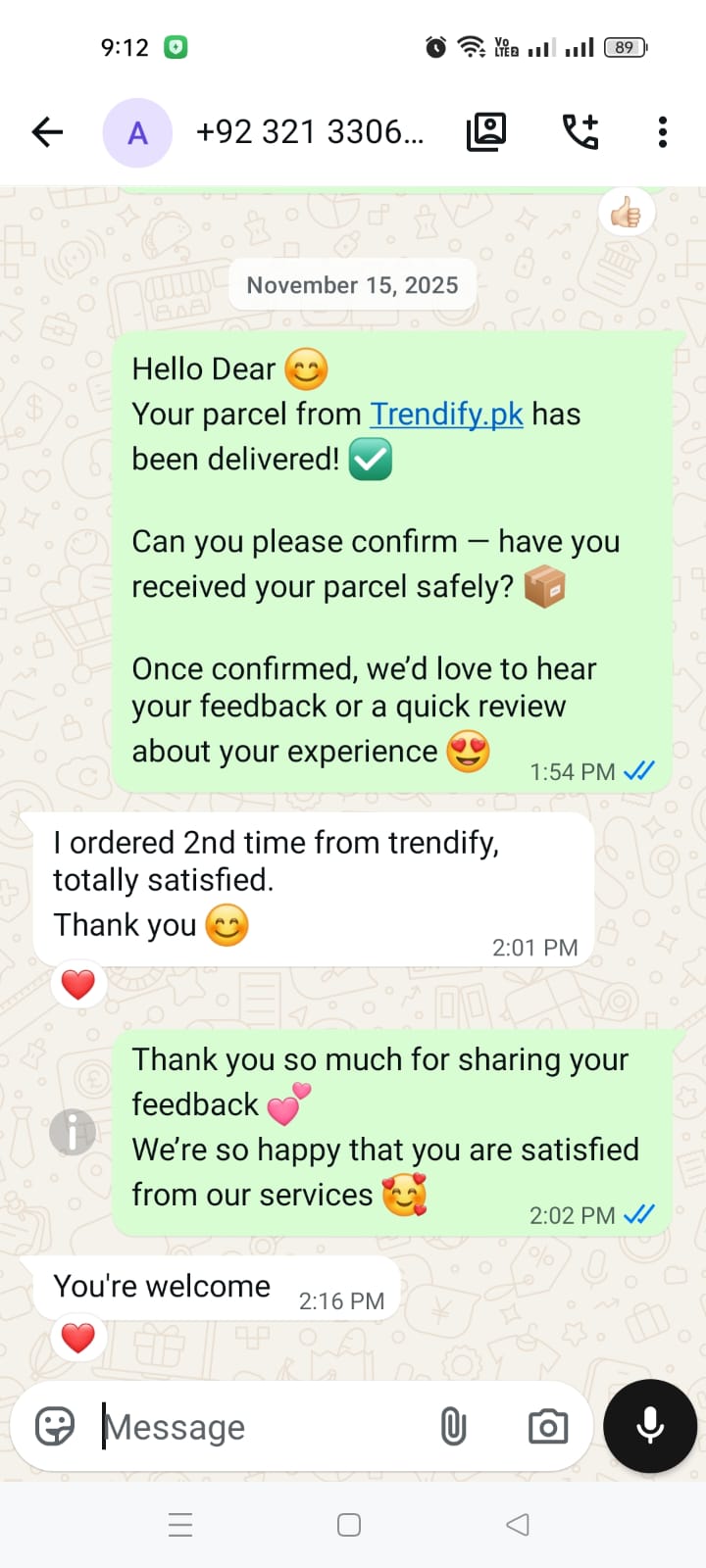Tap the contact avatar with letter A

click(137, 132)
